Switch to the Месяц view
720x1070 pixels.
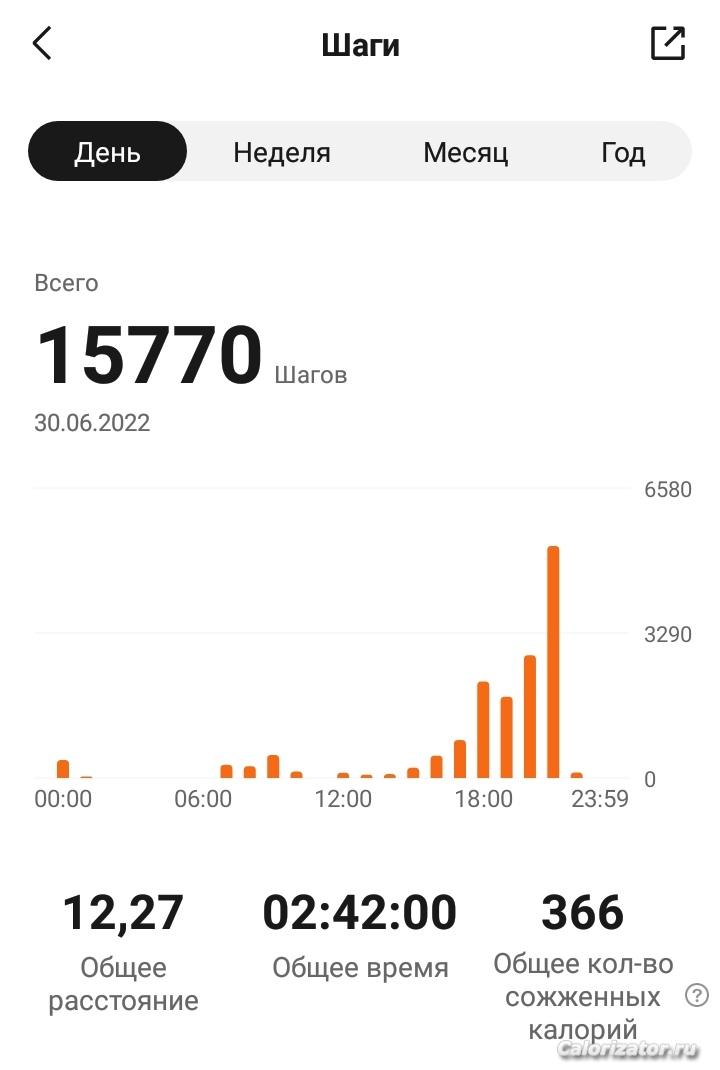(465, 152)
